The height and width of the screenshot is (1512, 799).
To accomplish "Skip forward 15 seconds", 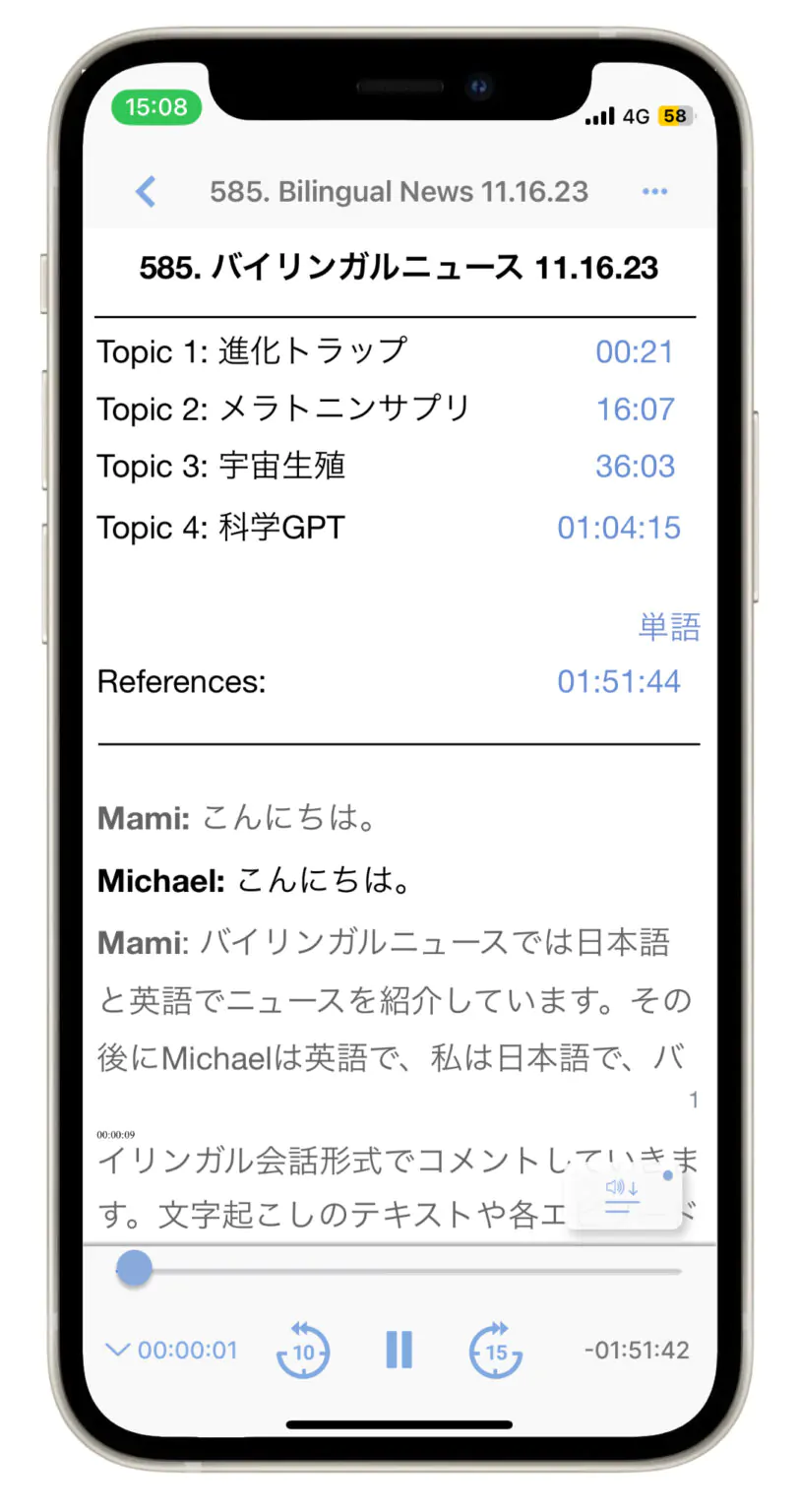I will click(x=496, y=1350).
